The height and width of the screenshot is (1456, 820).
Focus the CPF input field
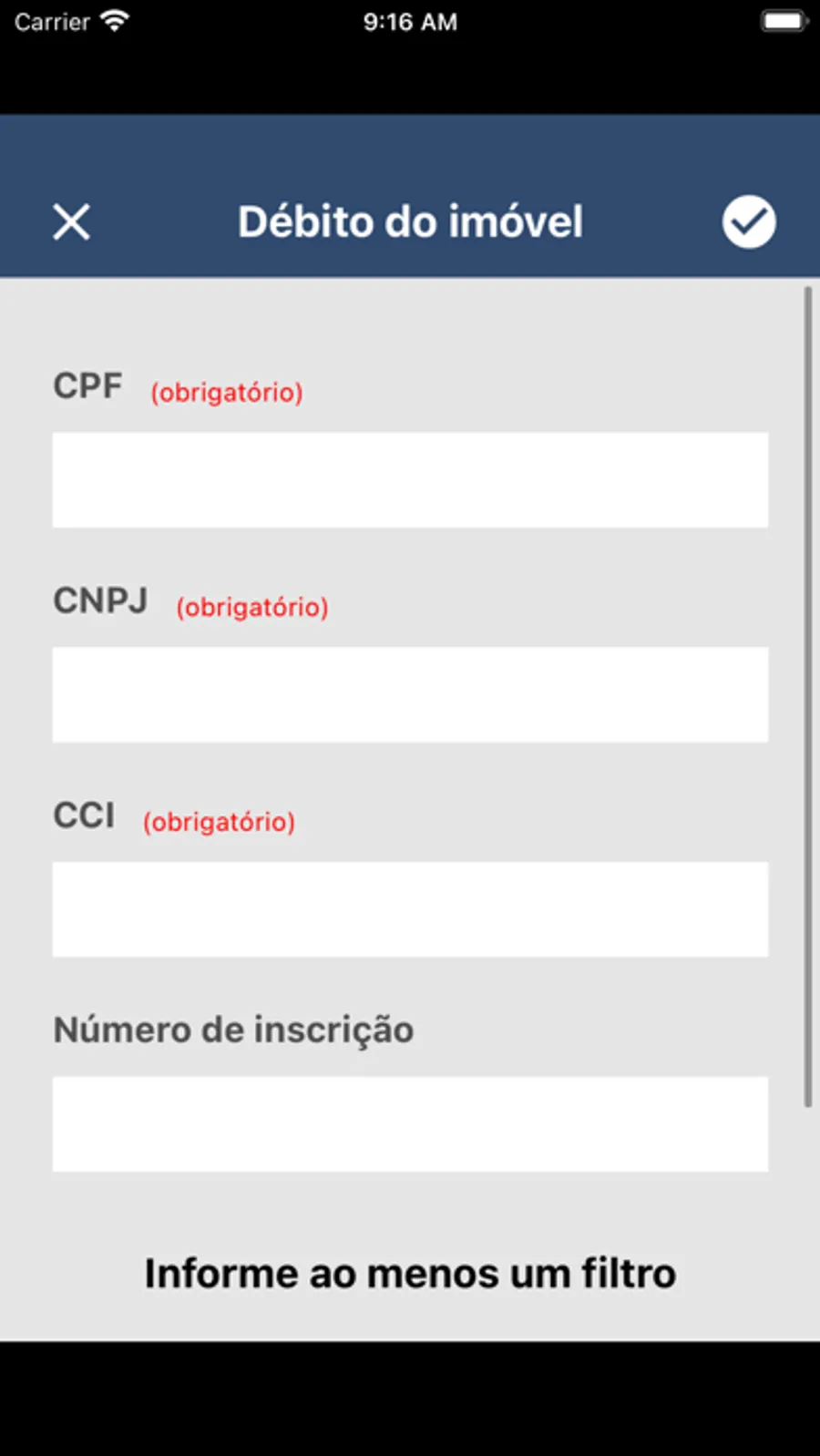tap(410, 480)
